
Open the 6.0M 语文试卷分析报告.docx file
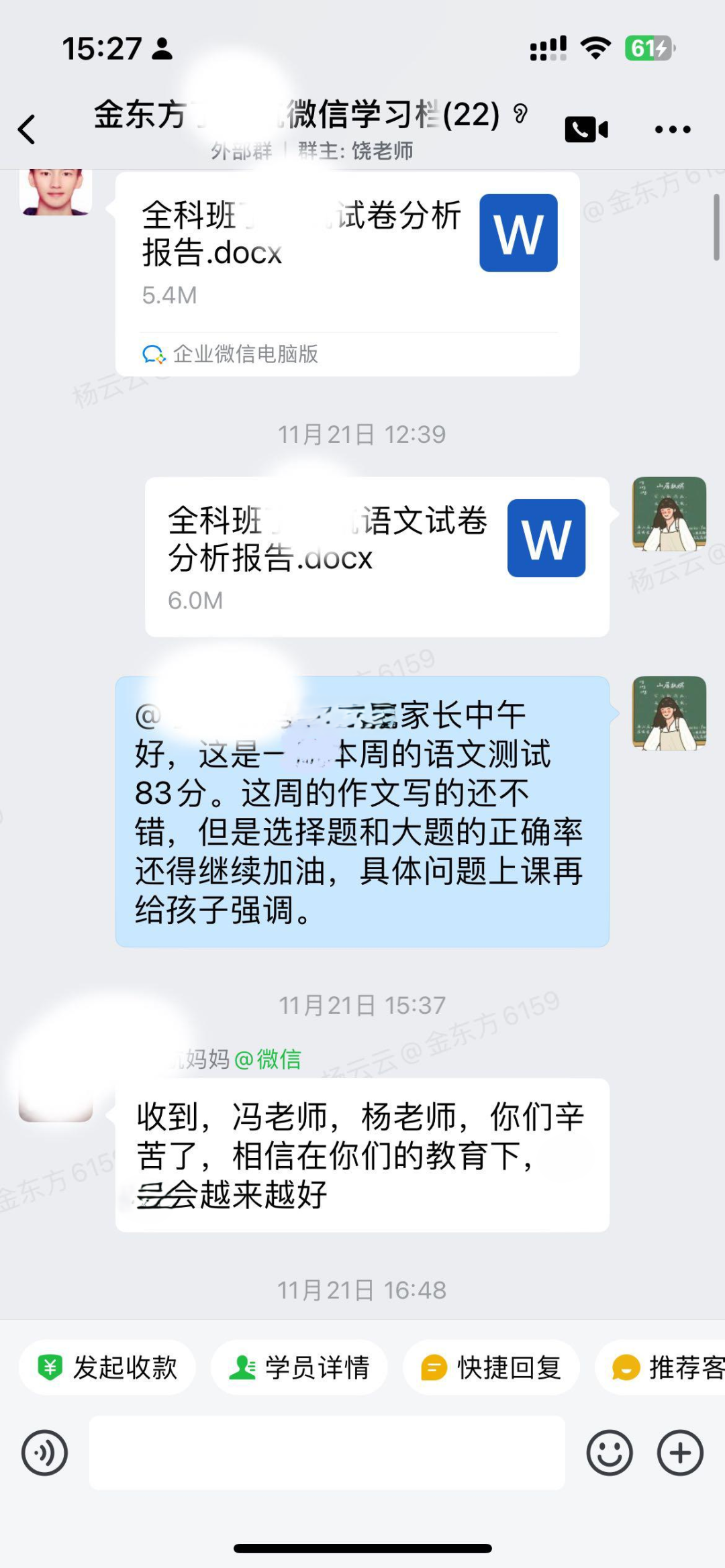point(377,557)
